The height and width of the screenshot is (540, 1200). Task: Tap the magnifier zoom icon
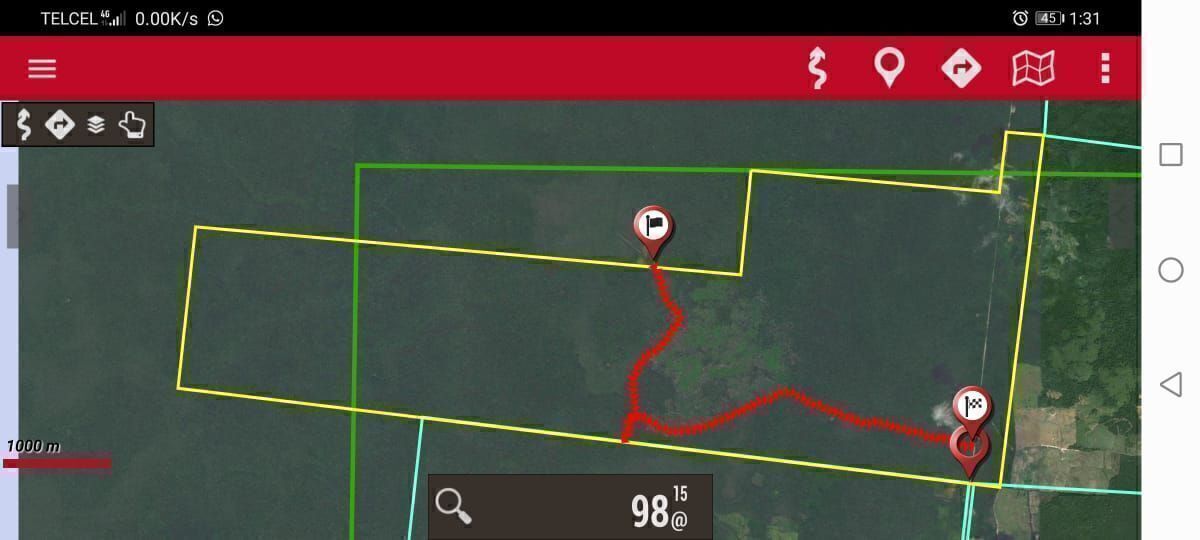454,506
